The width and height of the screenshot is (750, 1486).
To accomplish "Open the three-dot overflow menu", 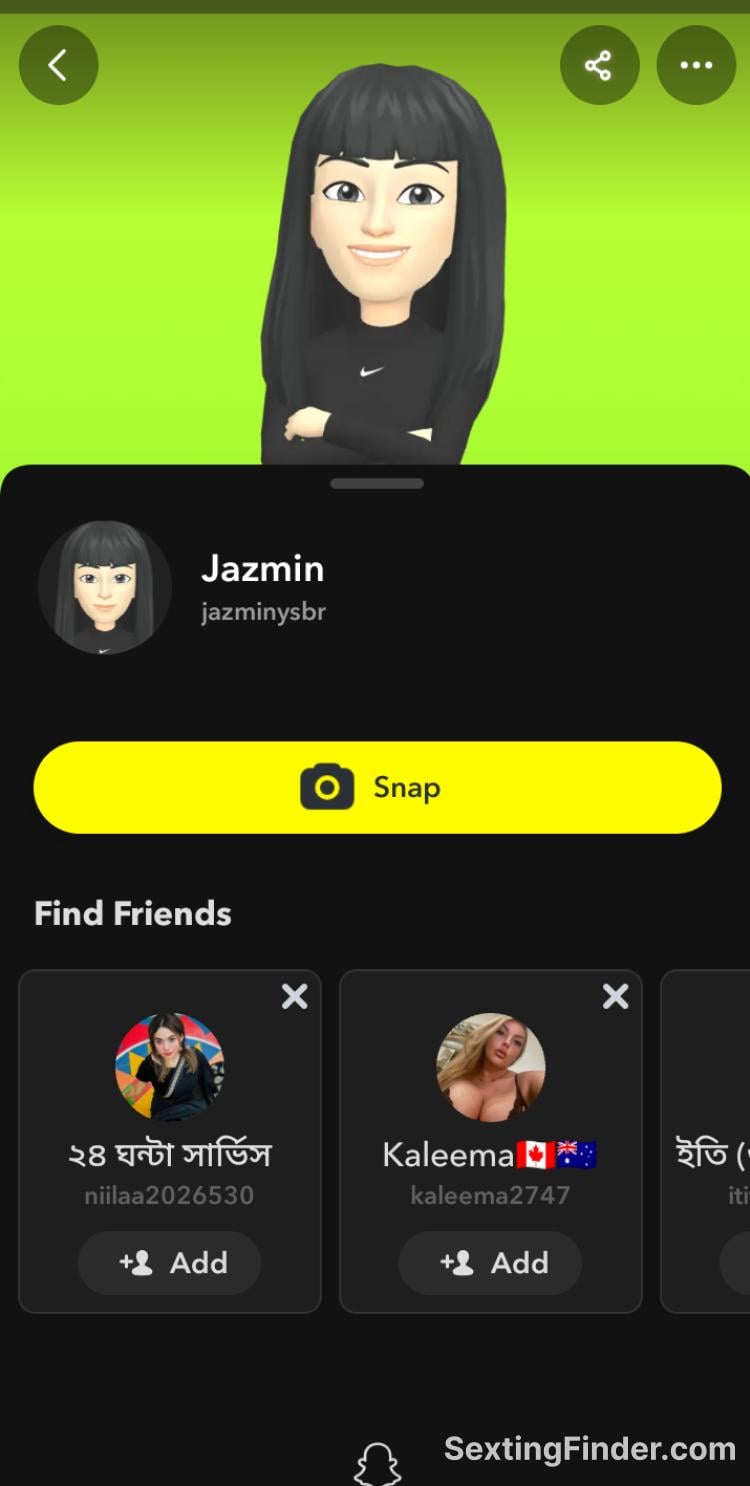I will pos(696,66).
